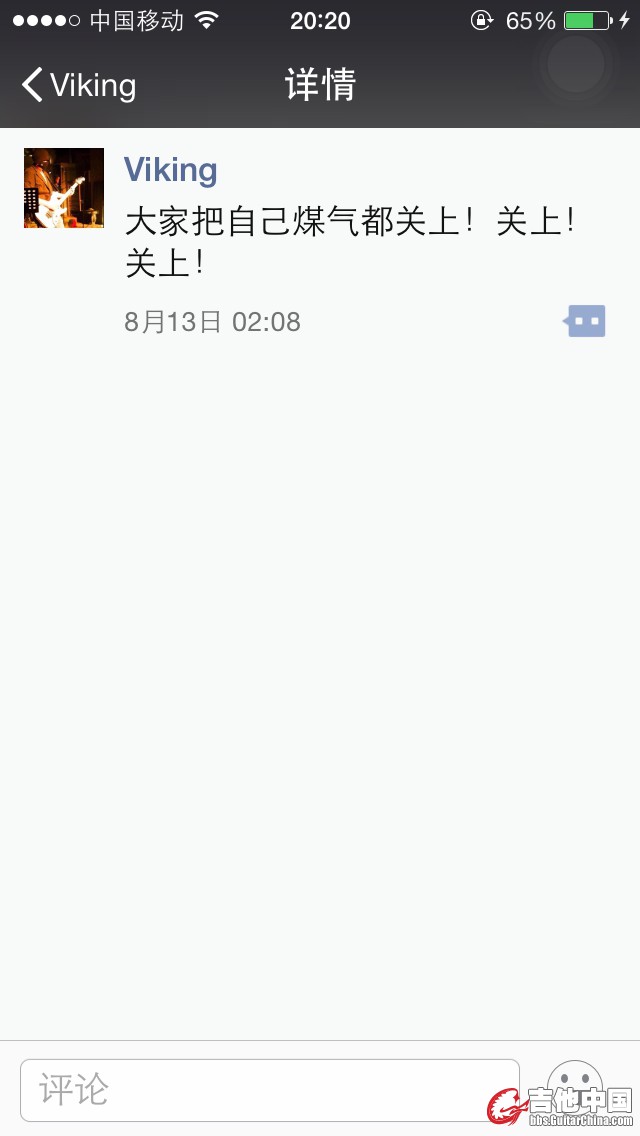Screen dimensions: 640x1136
Task: Open the like and comment bubble
Action: click(586, 322)
